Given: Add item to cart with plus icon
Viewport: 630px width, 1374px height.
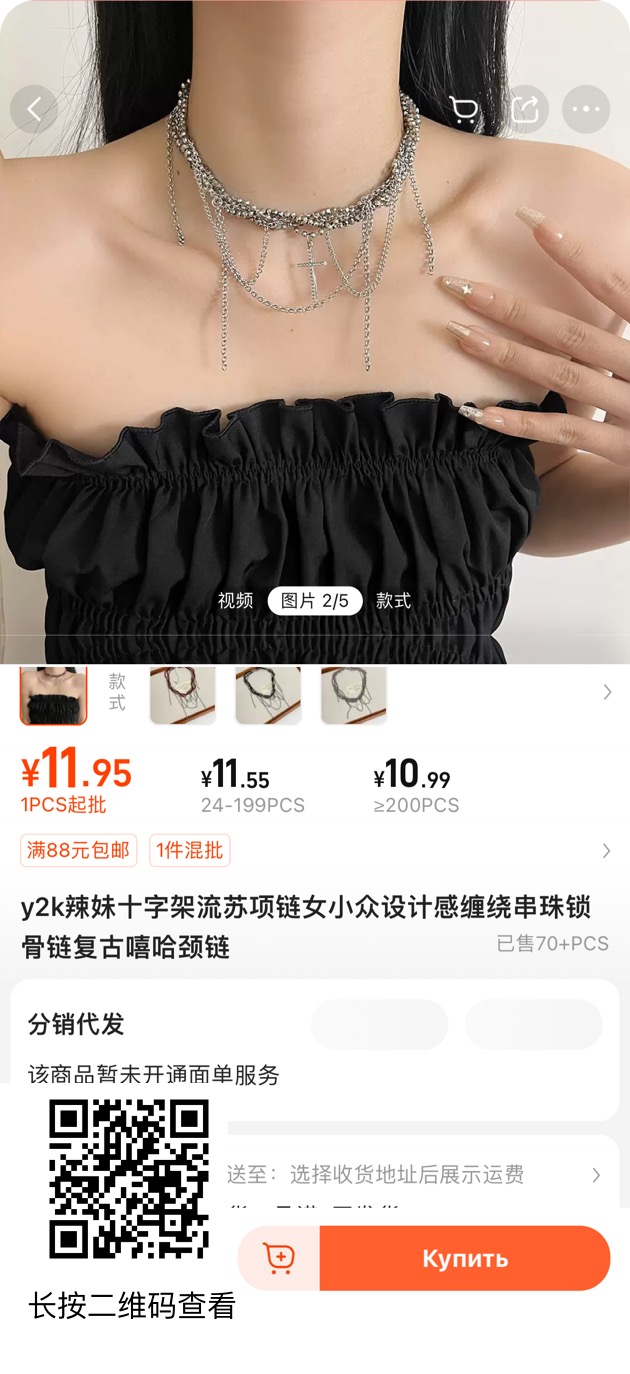Looking at the screenshot, I should click(279, 1258).
